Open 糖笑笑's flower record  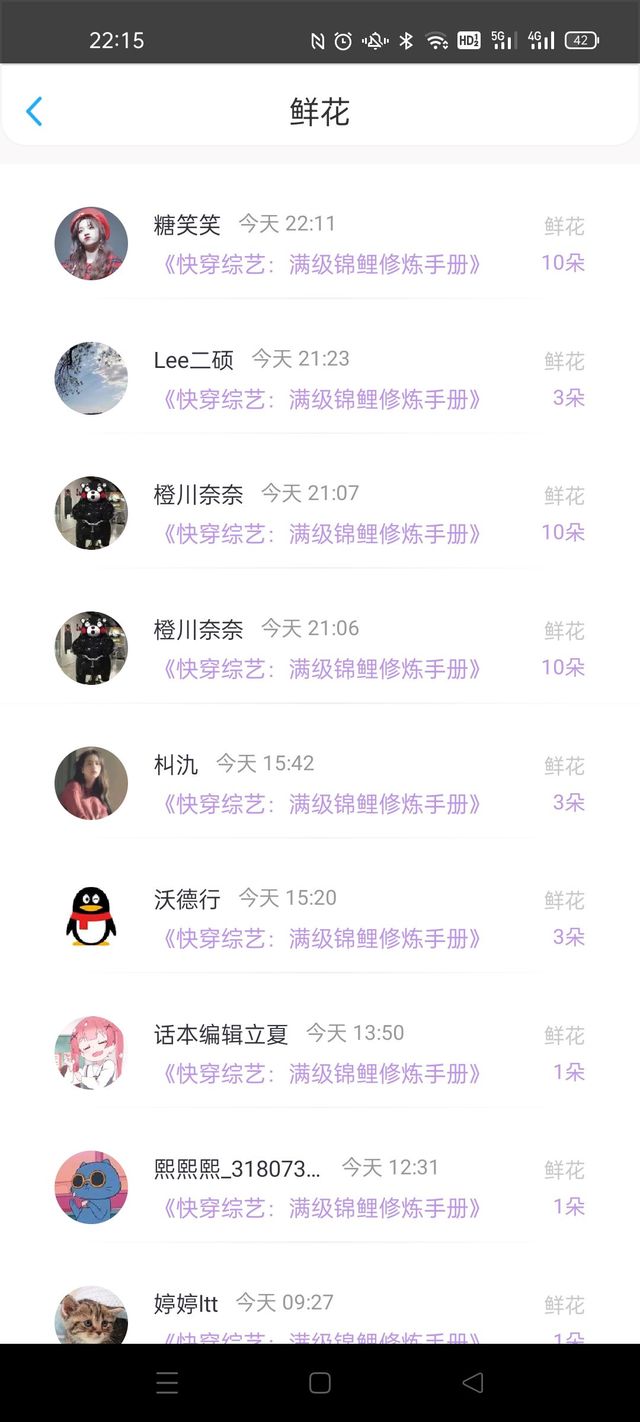320,243
